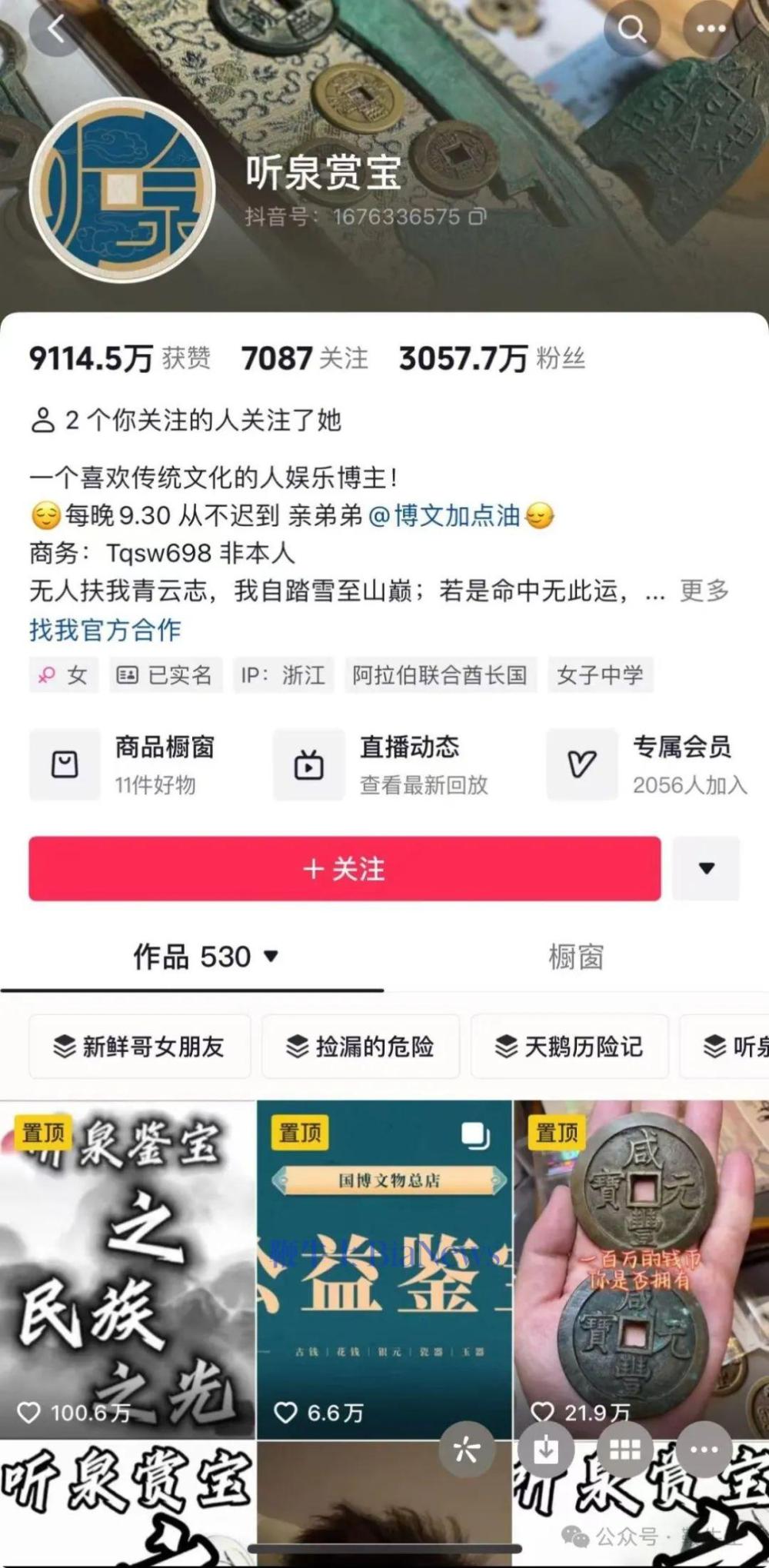Copy the 抖音号 with the copy icon
This screenshot has height=1568, width=769.
(478, 217)
